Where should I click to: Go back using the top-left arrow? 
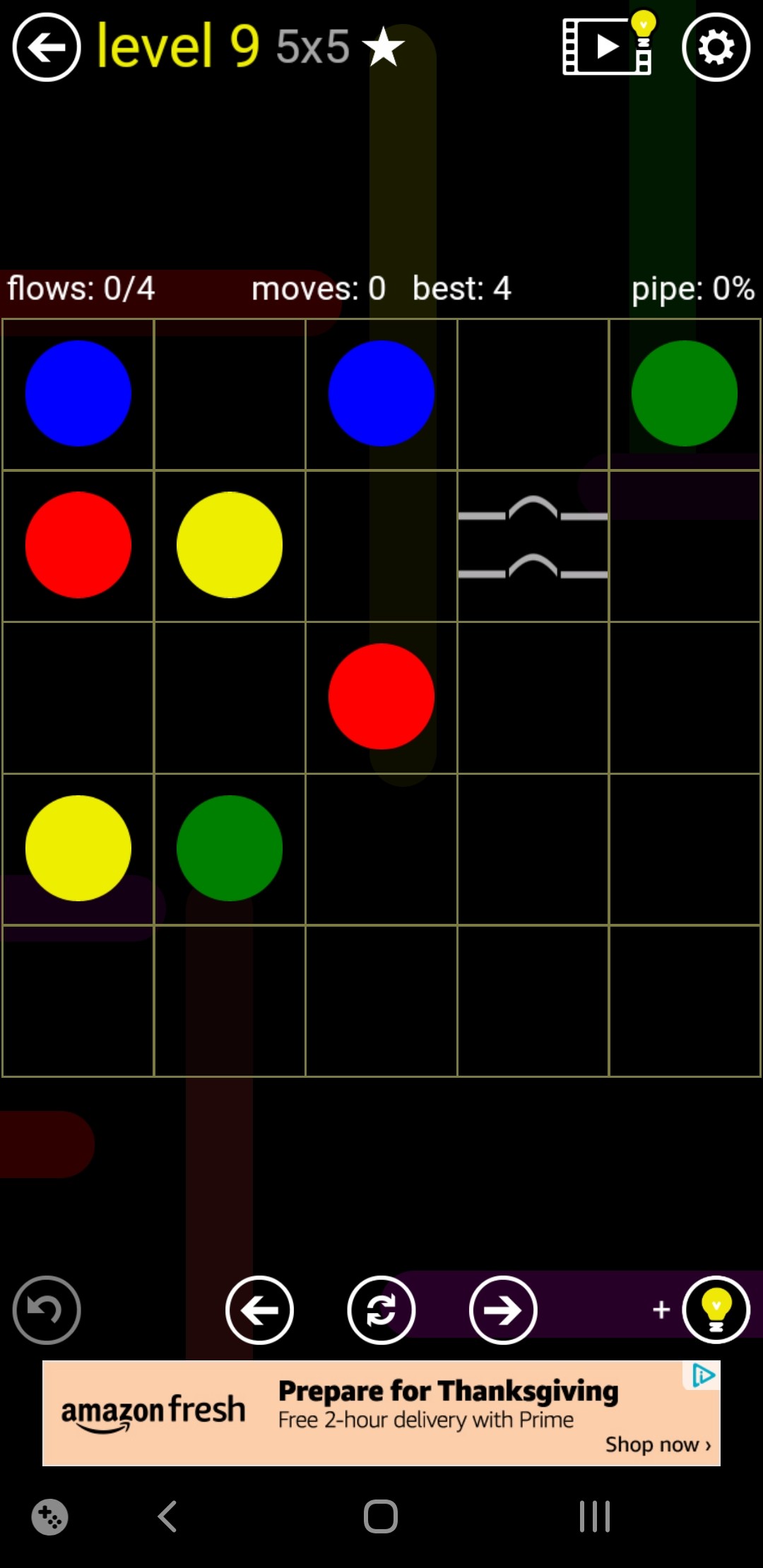(47, 48)
